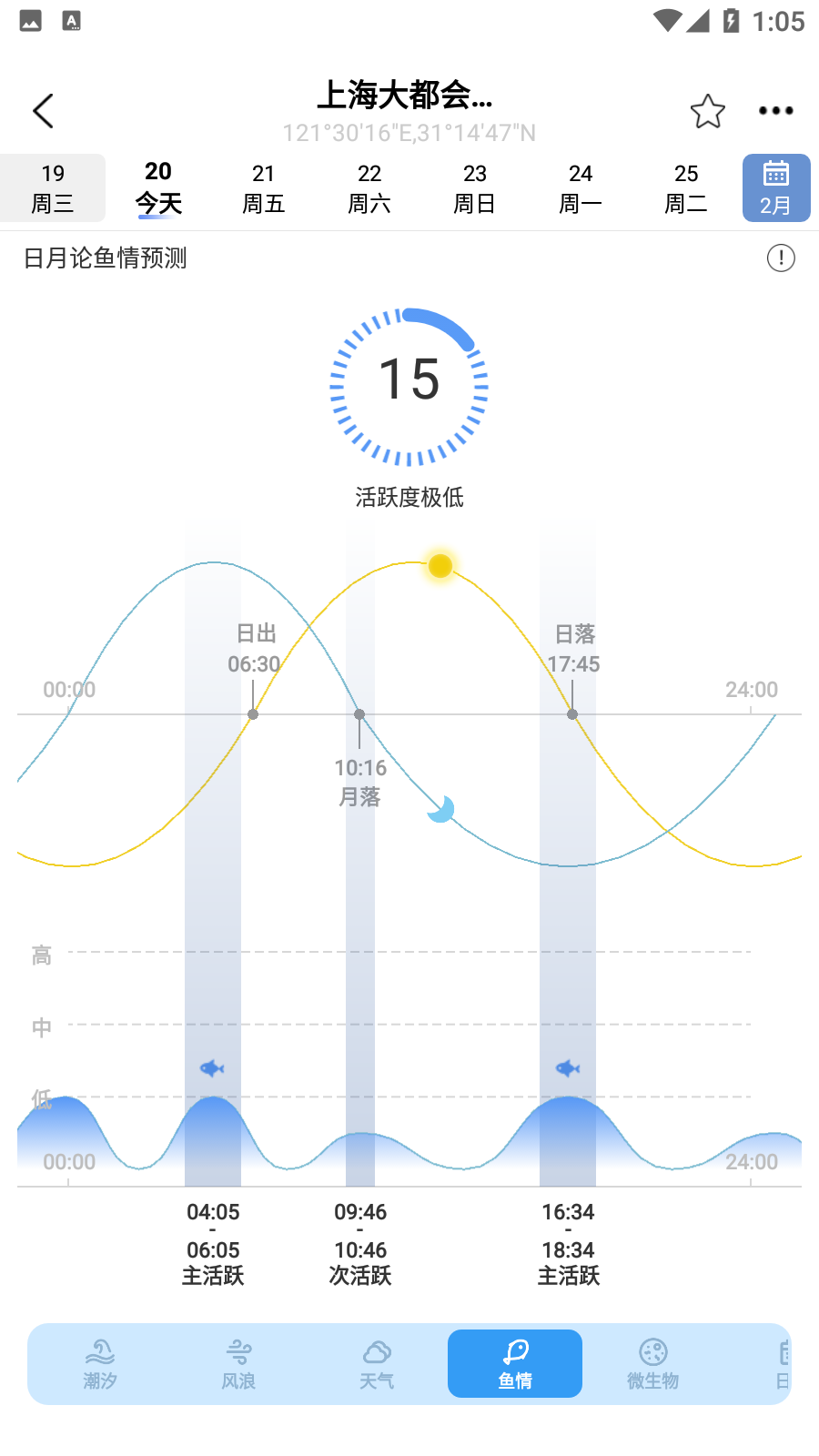This screenshot has width=819, height=1456.
Task: Select date 22 周六
Action: [369, 188]
